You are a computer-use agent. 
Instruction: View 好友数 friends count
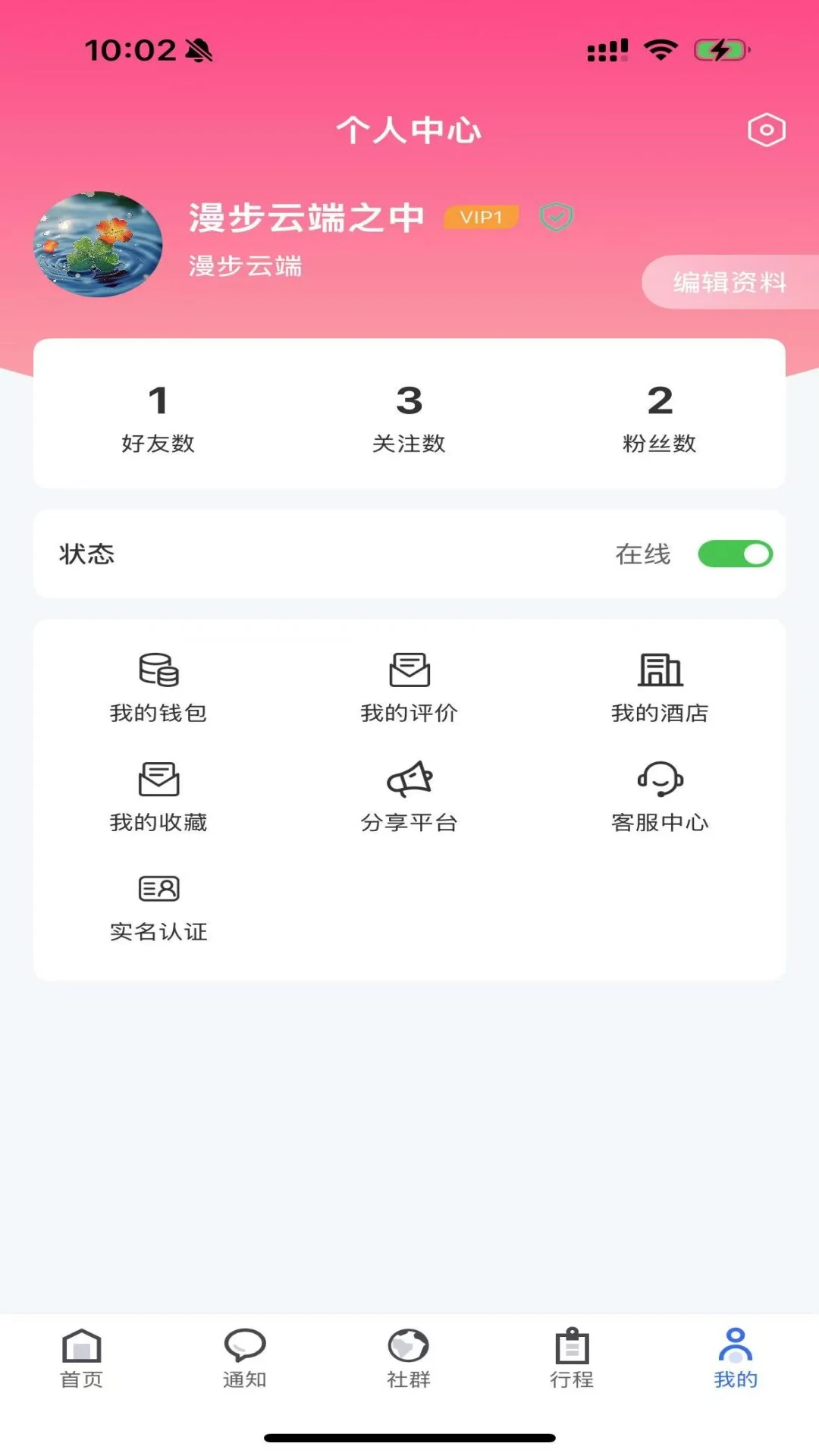coord(158,421)
